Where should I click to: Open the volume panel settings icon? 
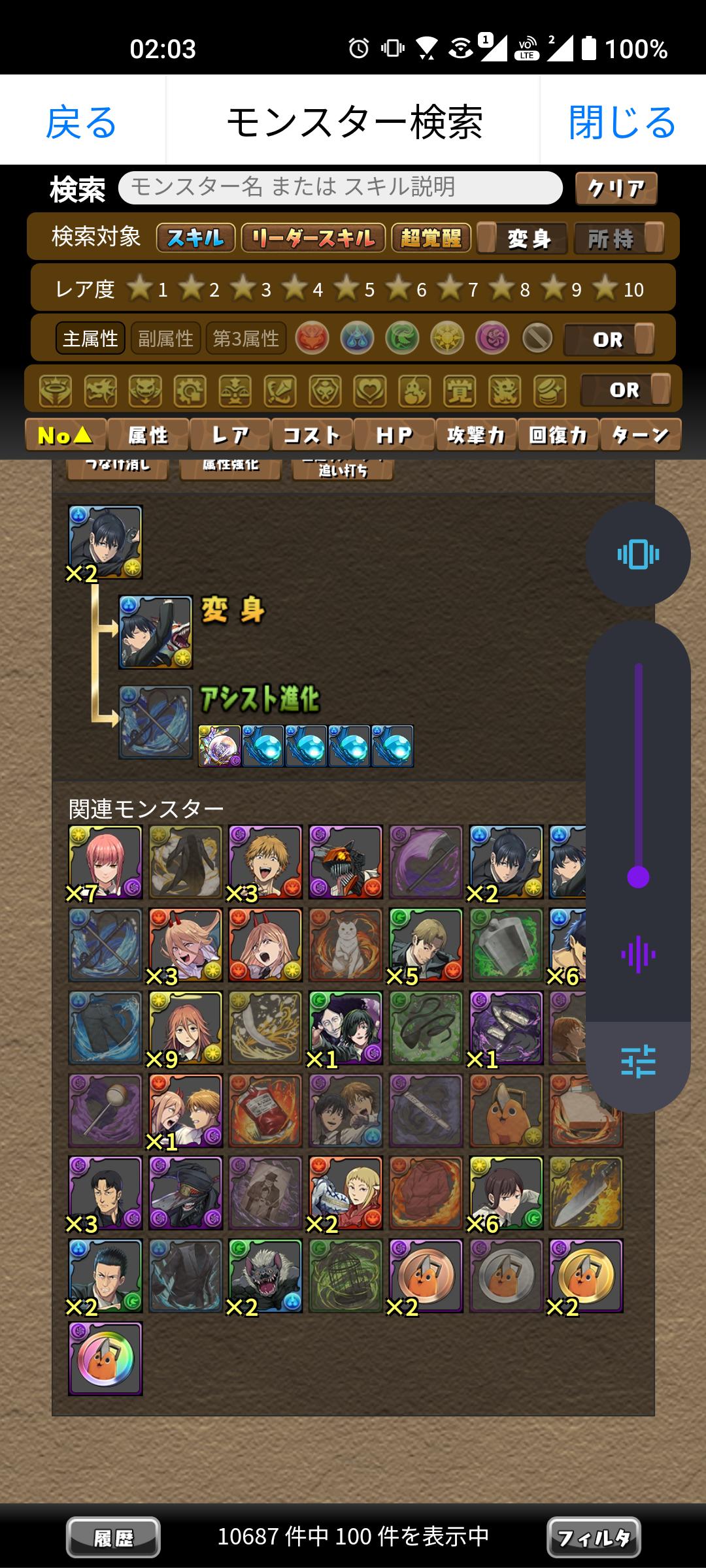pos(638,1062)
